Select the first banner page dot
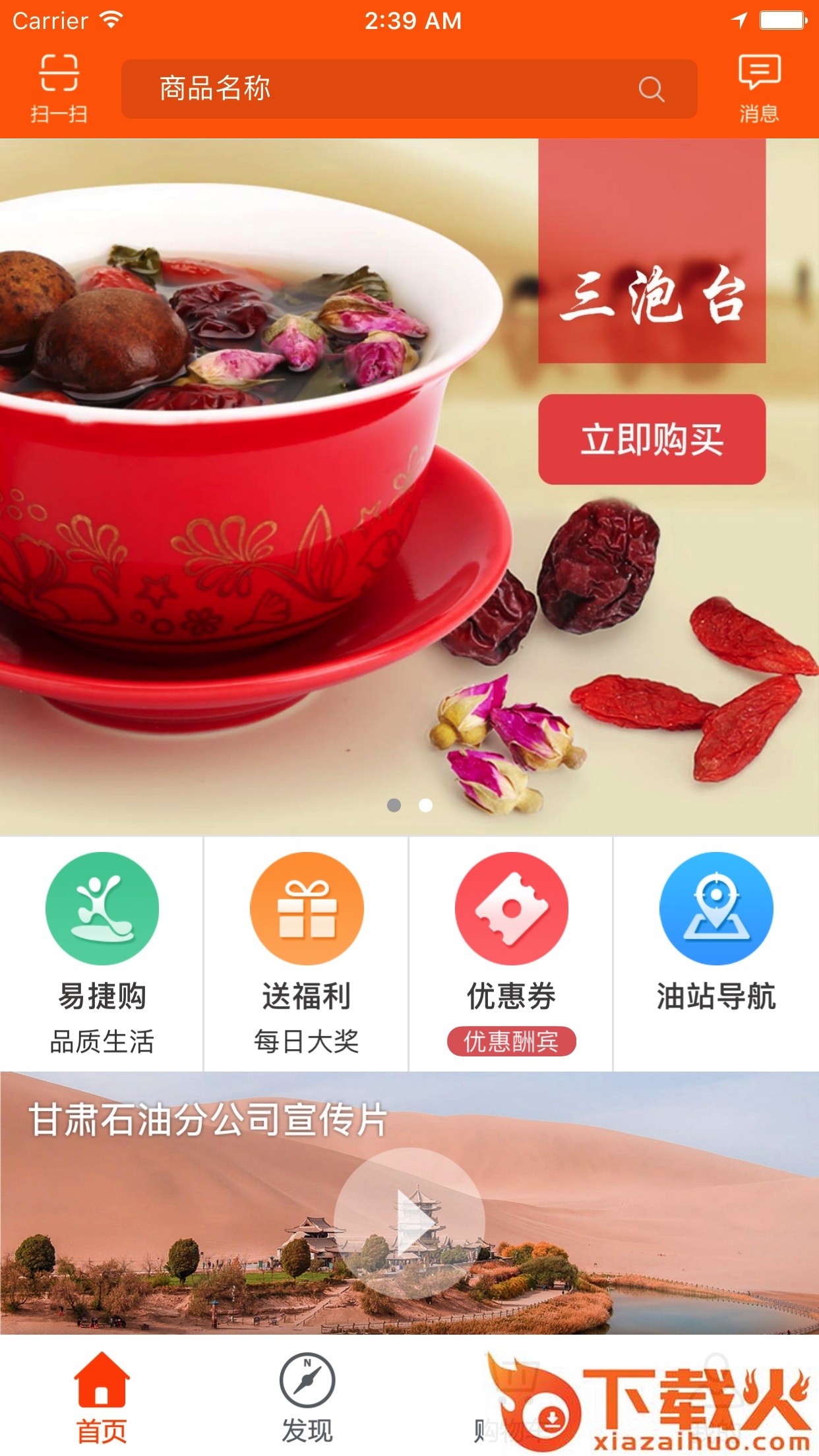819x1456 pixels. pos(394,805)
